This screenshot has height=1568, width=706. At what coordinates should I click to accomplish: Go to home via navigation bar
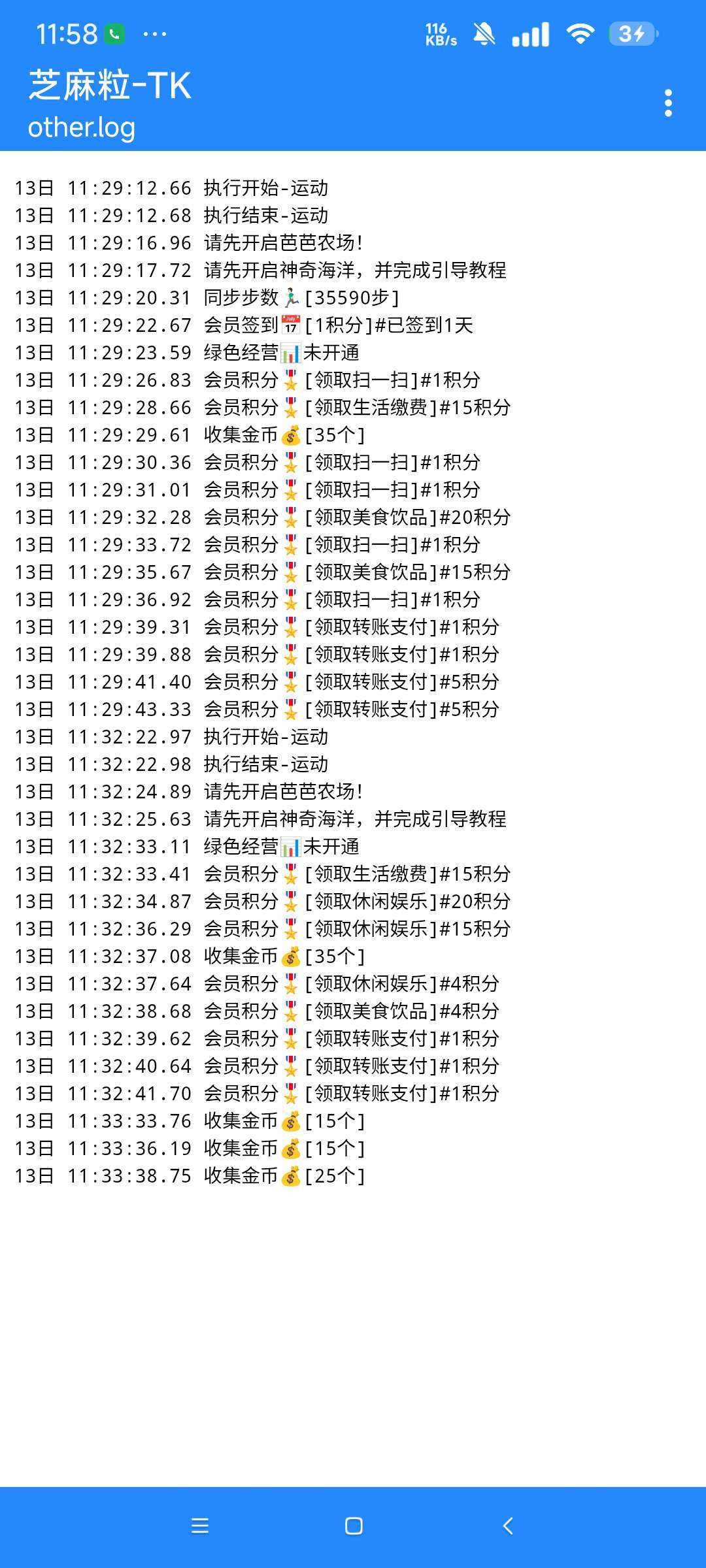(354, 1526)
